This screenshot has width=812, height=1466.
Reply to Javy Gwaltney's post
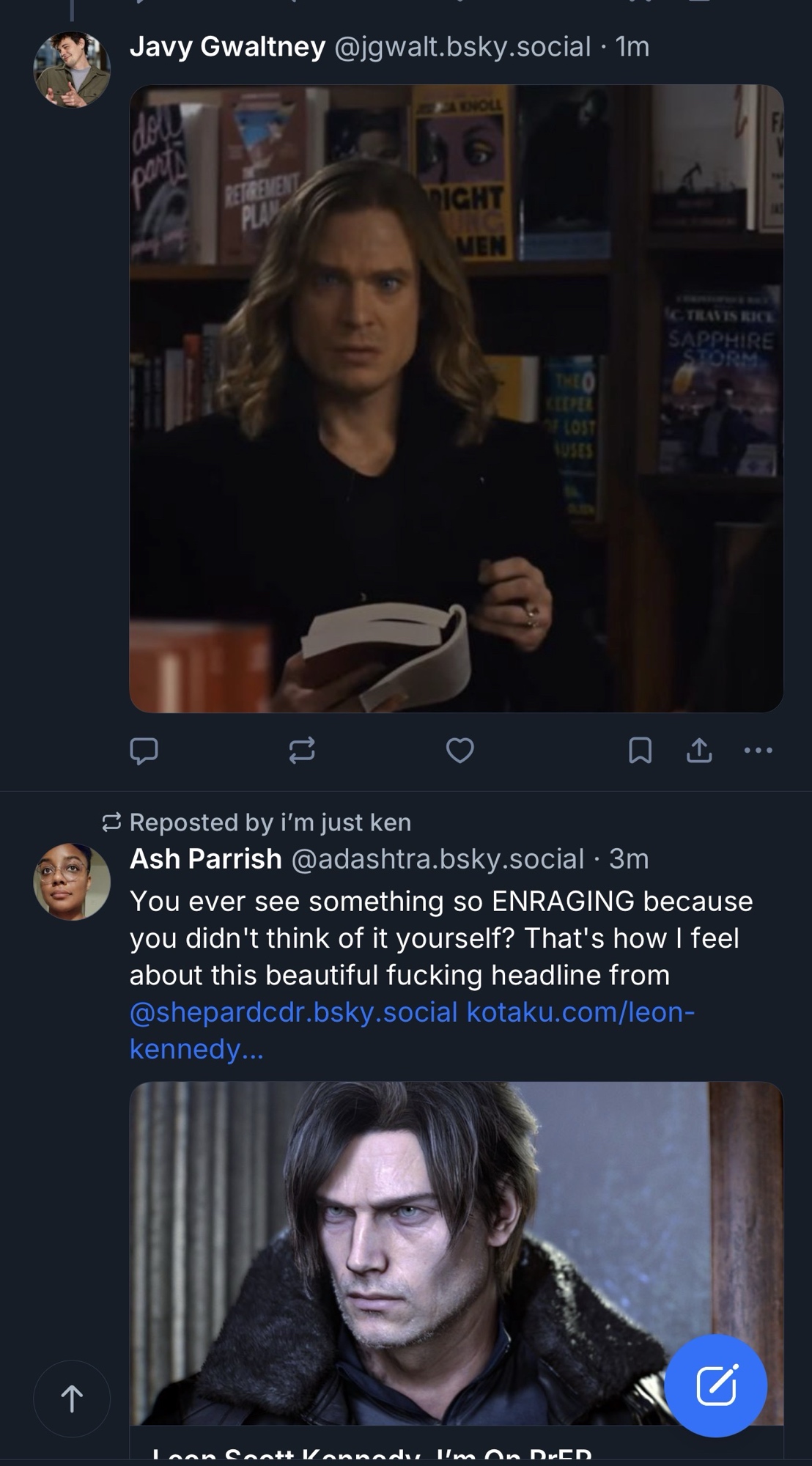point(144,751)
